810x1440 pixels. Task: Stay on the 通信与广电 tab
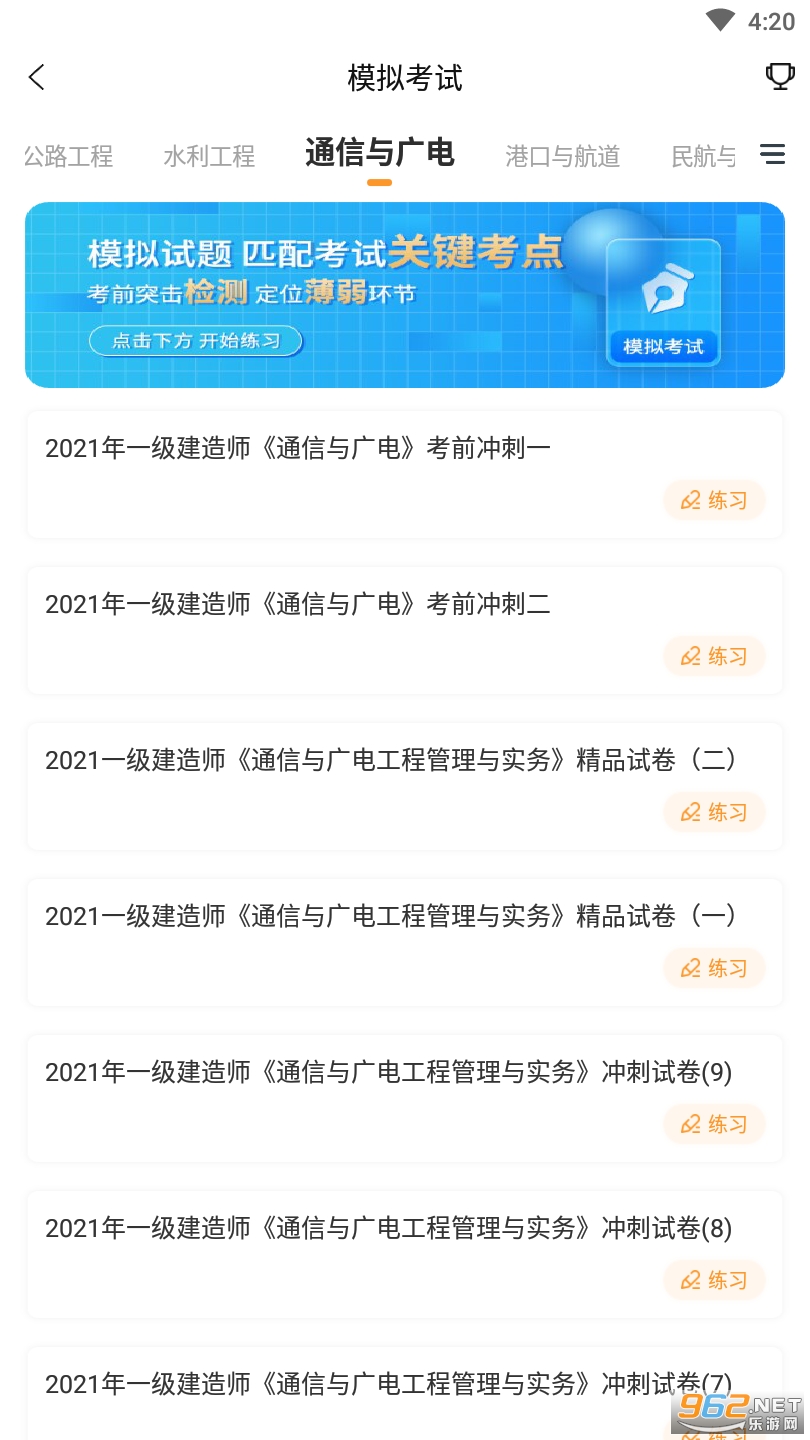point(379,154)
